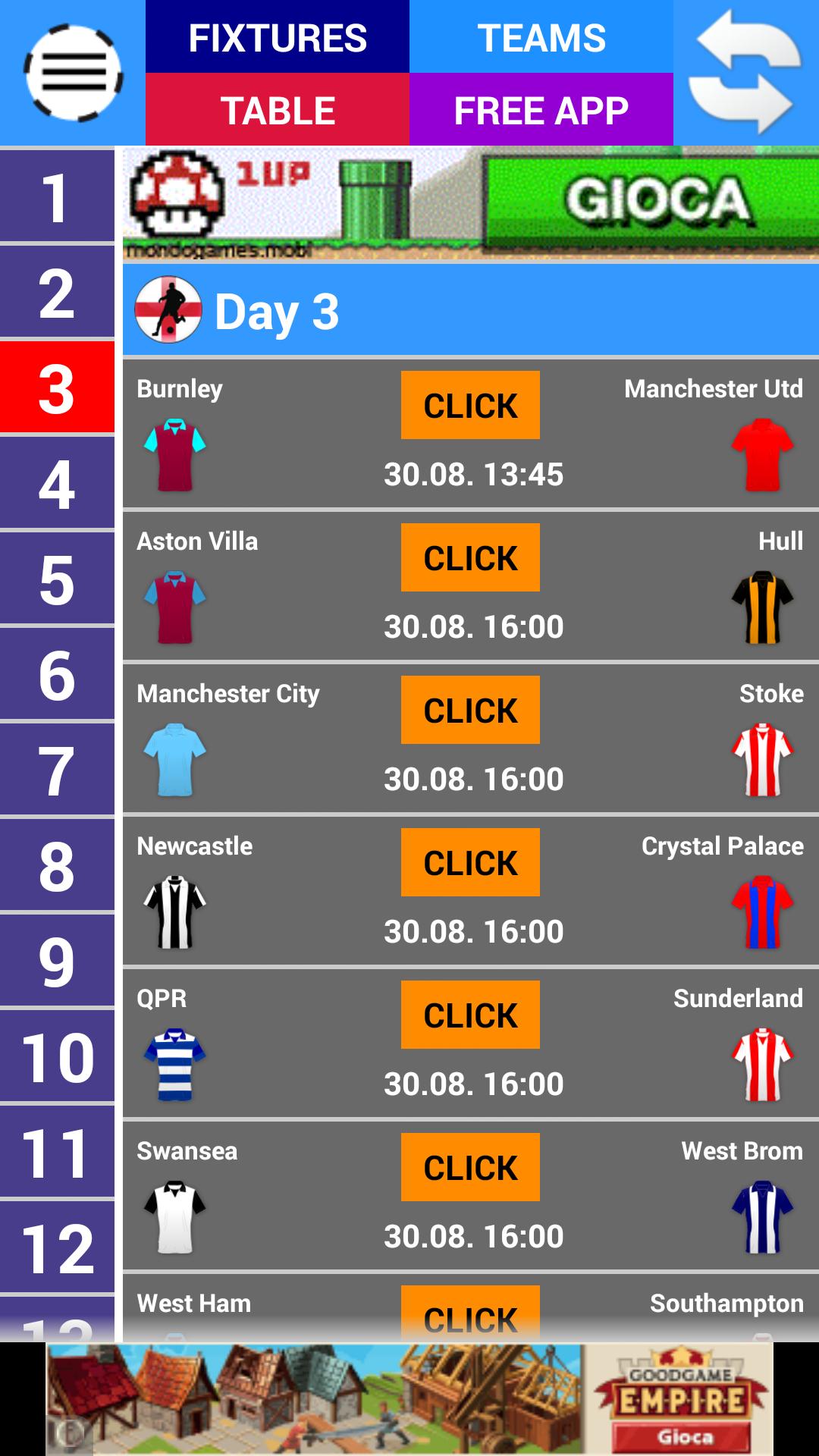This screenshot has height=1456, width=819.
Task: Tap the refresh arrows icon
Action: coord(746,73)
